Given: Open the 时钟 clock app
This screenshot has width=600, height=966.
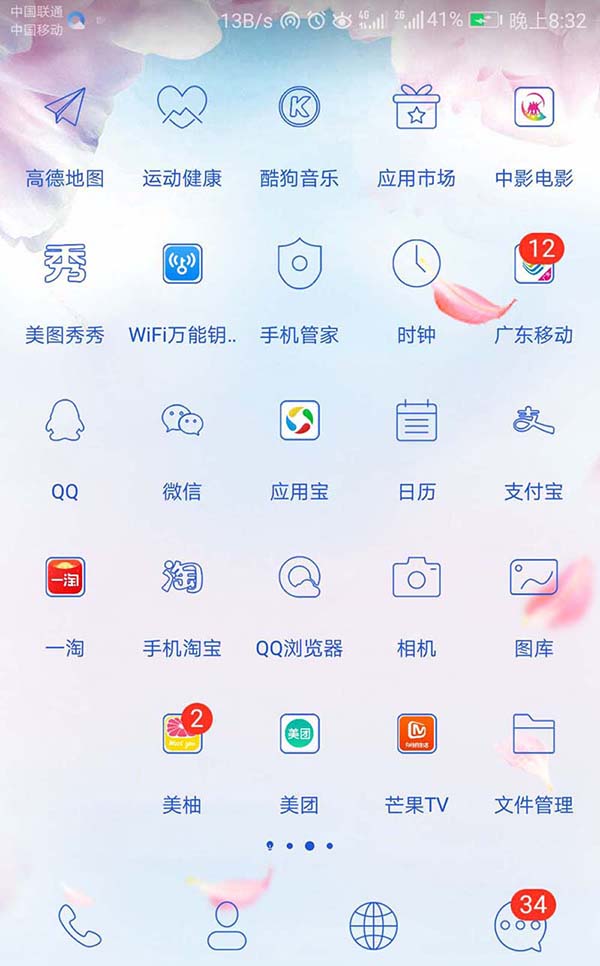Looking at the screenshot, I should click(416, 264).
